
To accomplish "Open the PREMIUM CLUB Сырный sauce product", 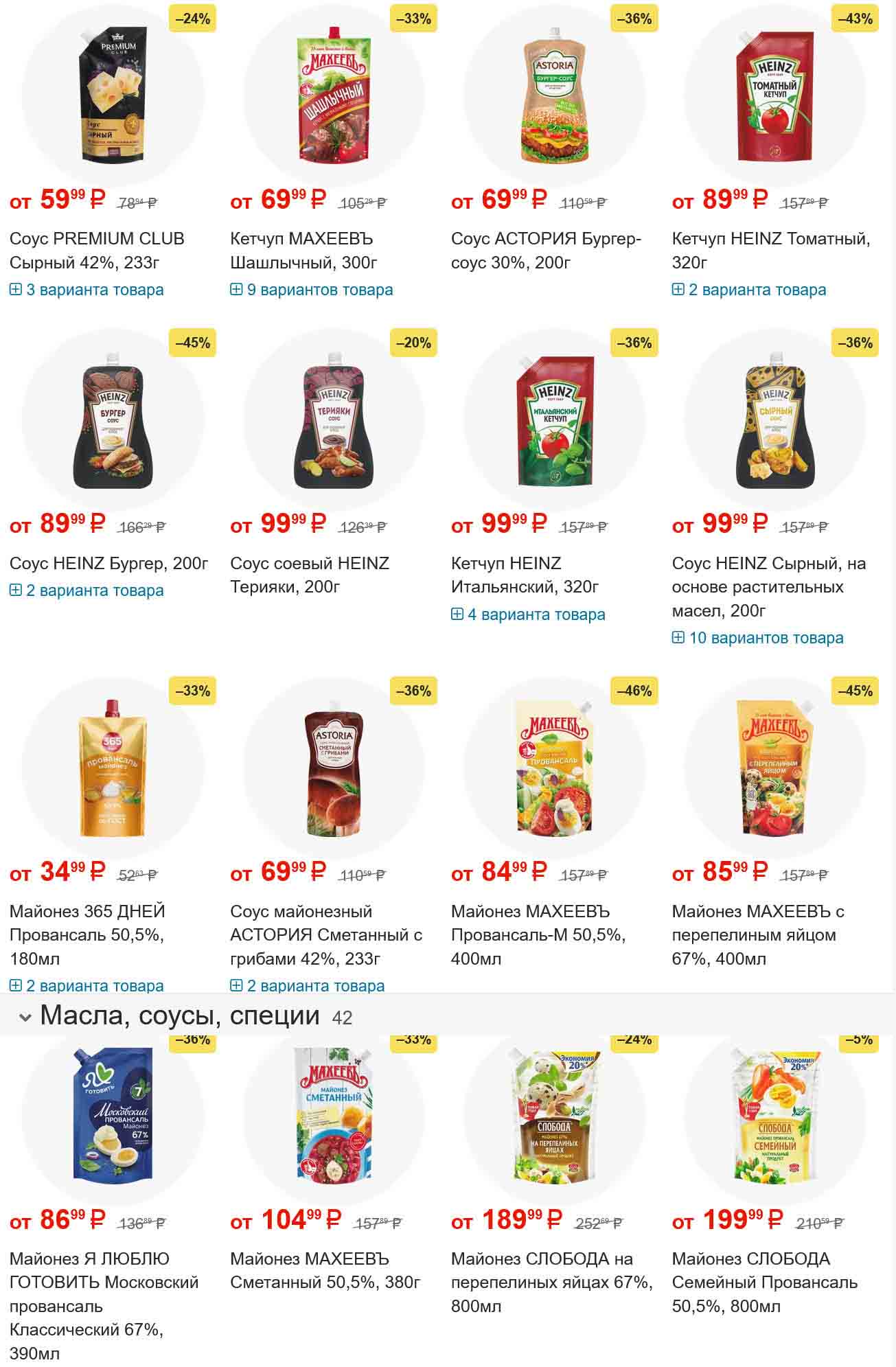I will [x=97, y=251].
